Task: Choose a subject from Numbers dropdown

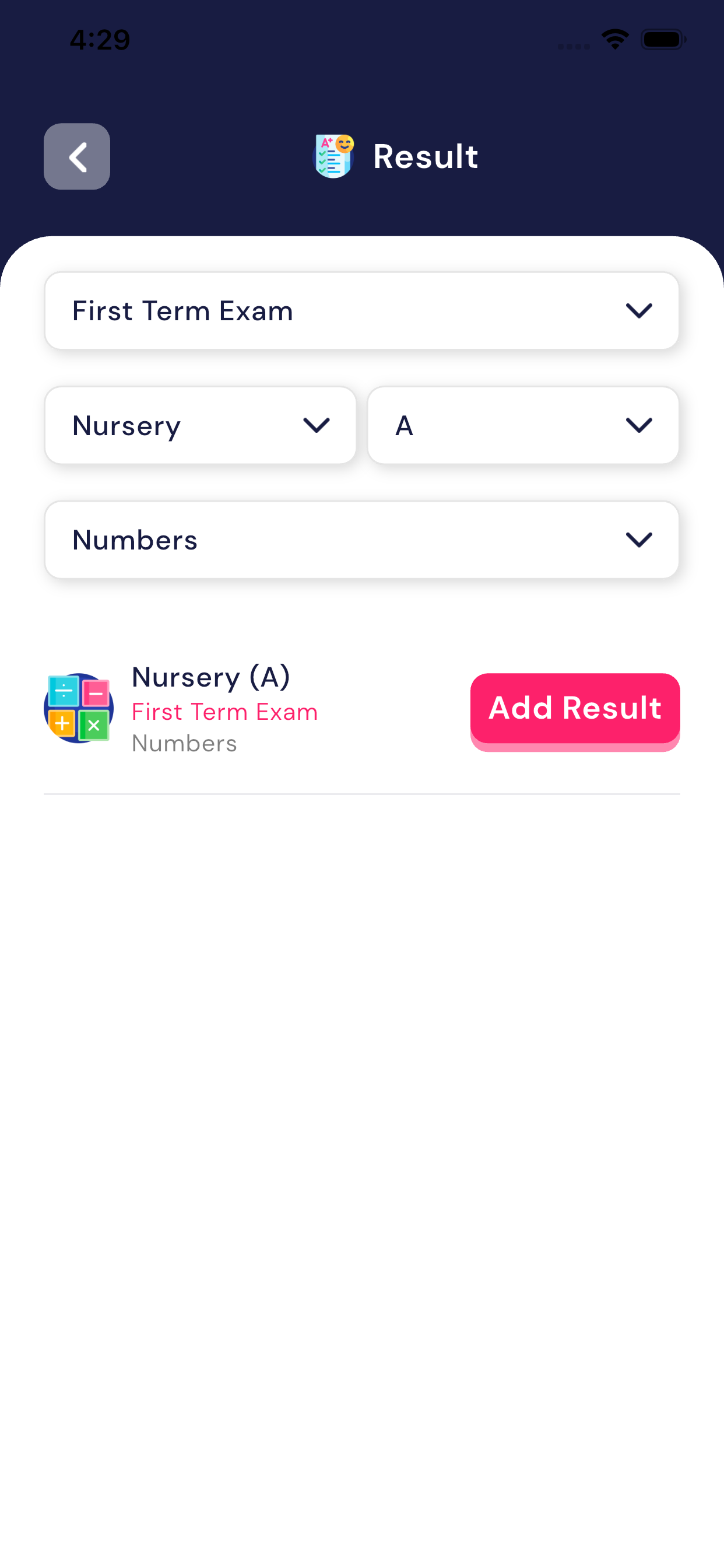Action: pos(361,540)
